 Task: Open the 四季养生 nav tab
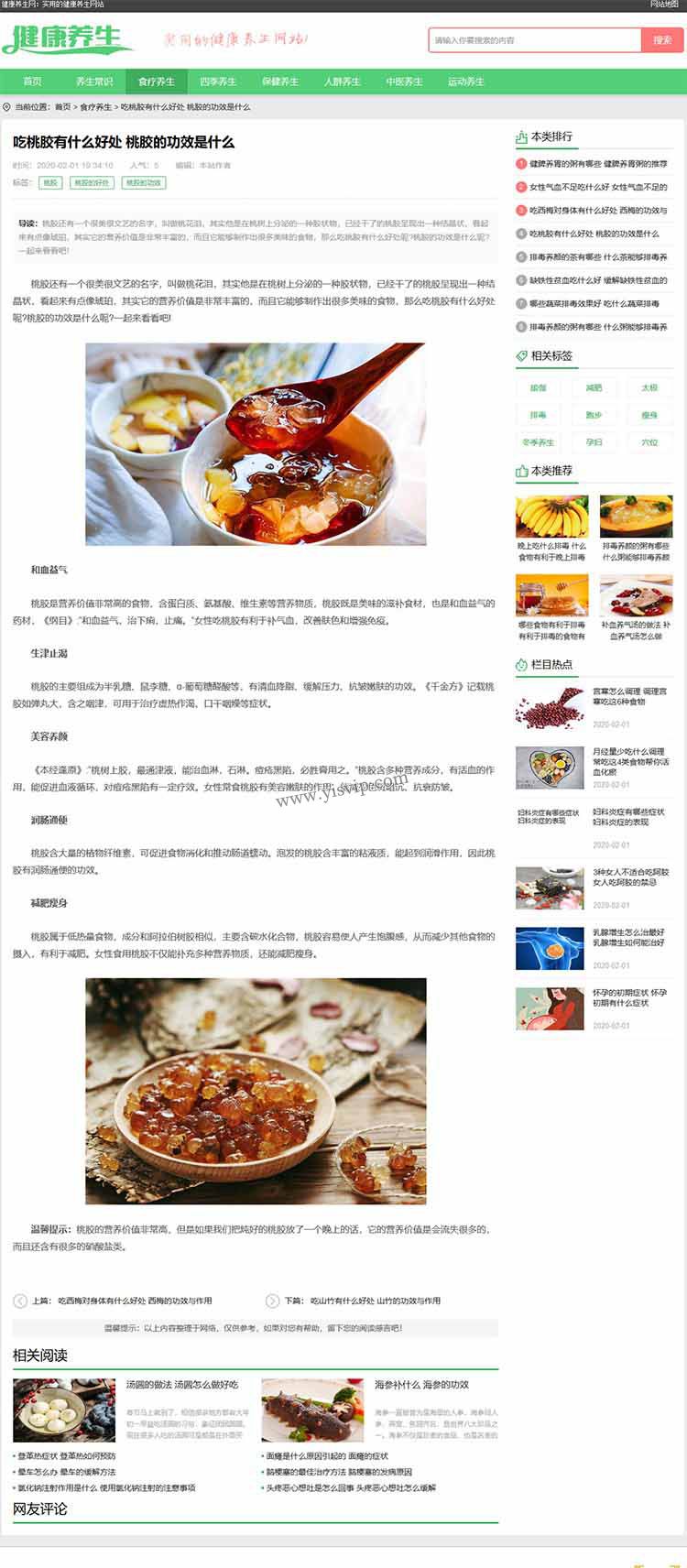tap(218, 82)
